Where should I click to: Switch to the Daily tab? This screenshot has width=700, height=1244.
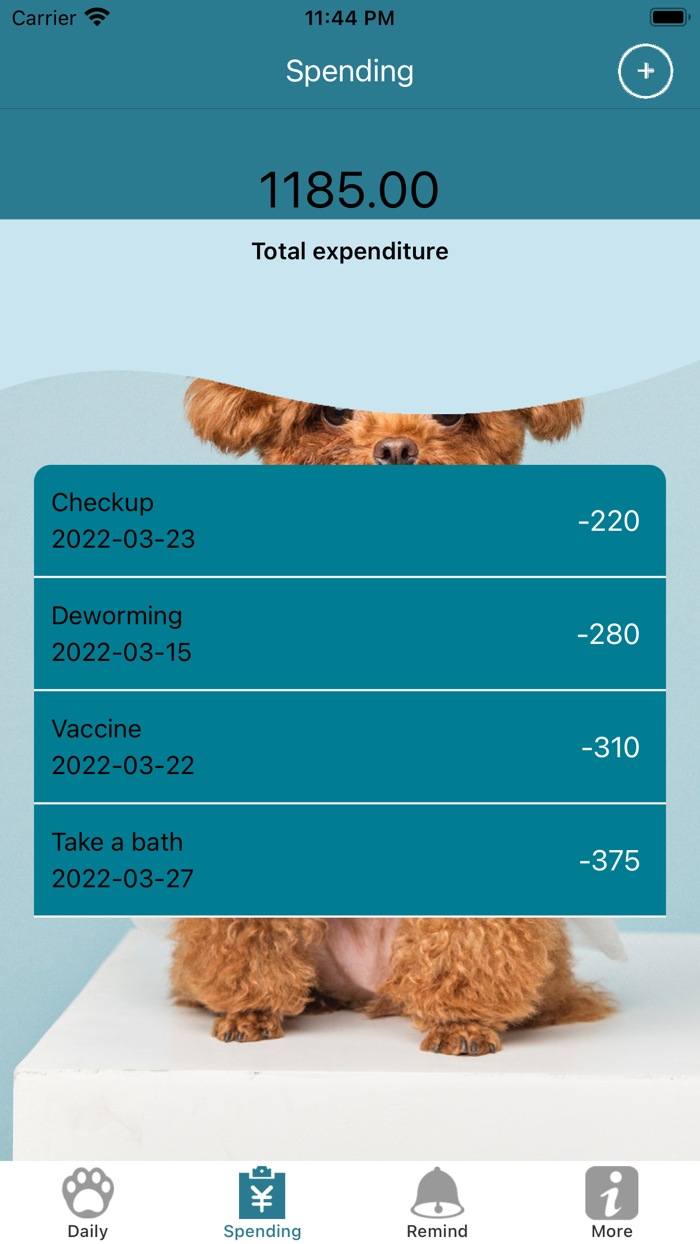(88, 1202)
